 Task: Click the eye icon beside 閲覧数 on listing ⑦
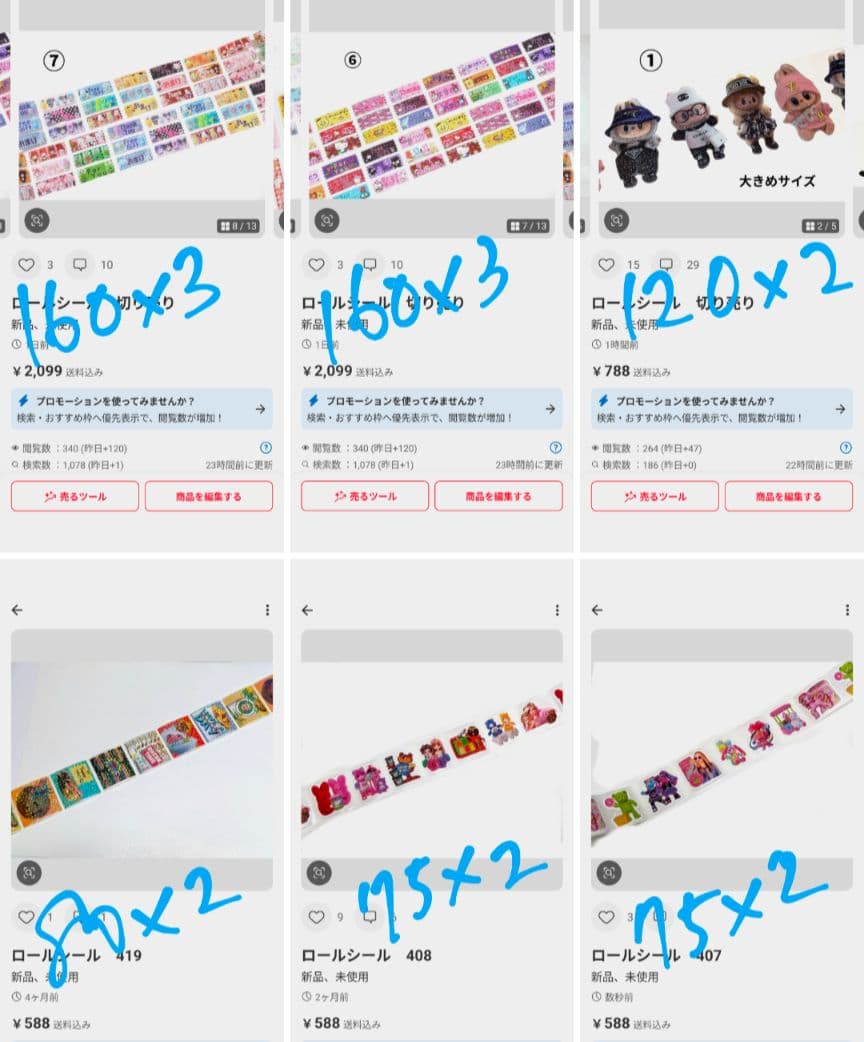coord(13,449)
